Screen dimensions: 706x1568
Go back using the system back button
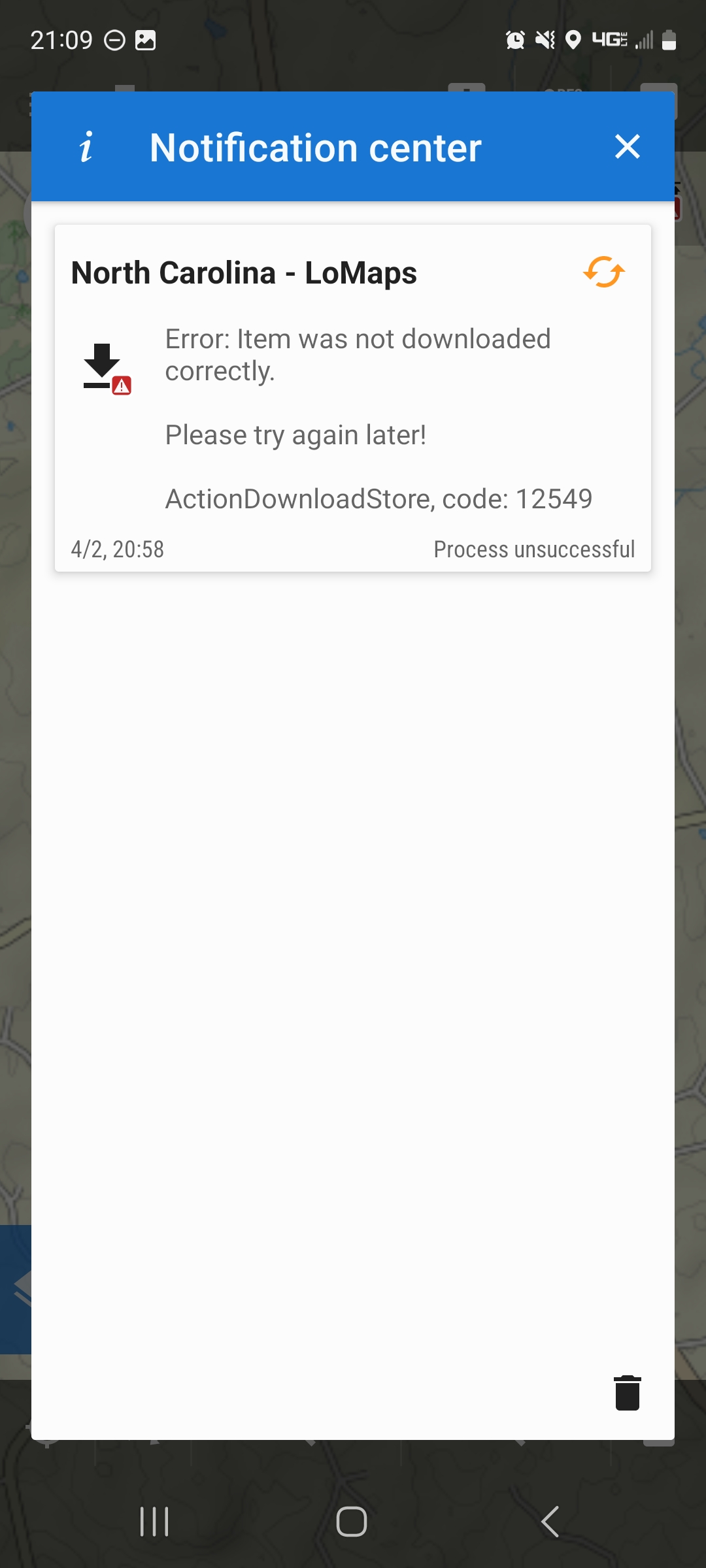coord(550,1521)
